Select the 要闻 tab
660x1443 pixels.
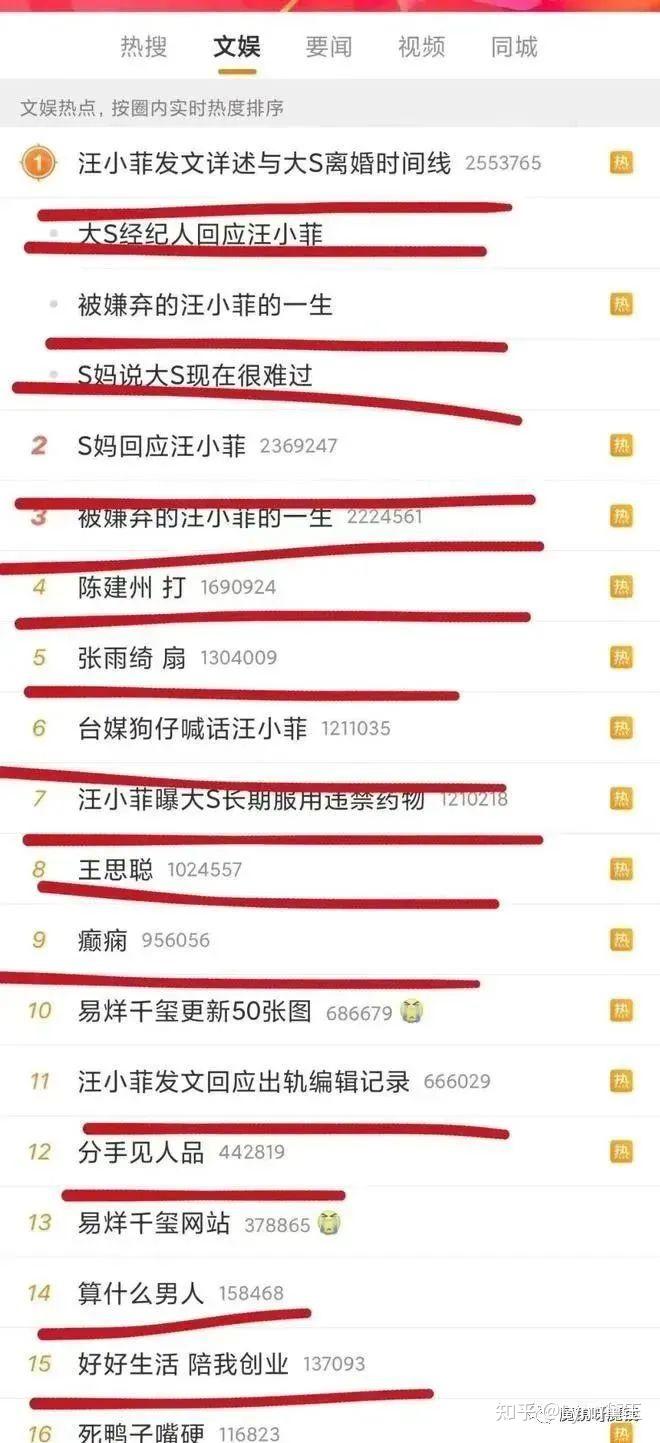tap(328, 47)
